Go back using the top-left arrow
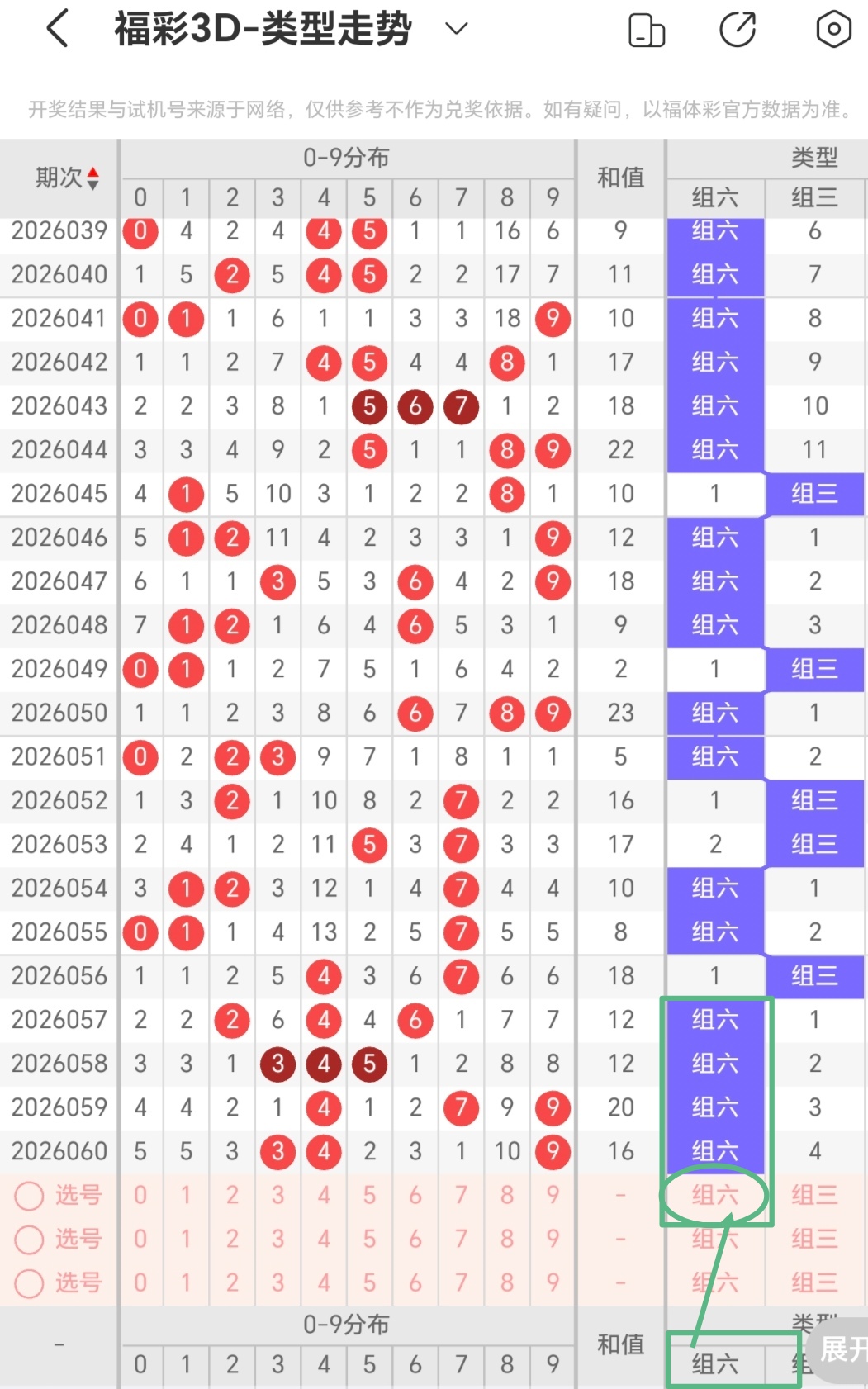This screenshot has width=868, height=1389. (x=56, y=29)
